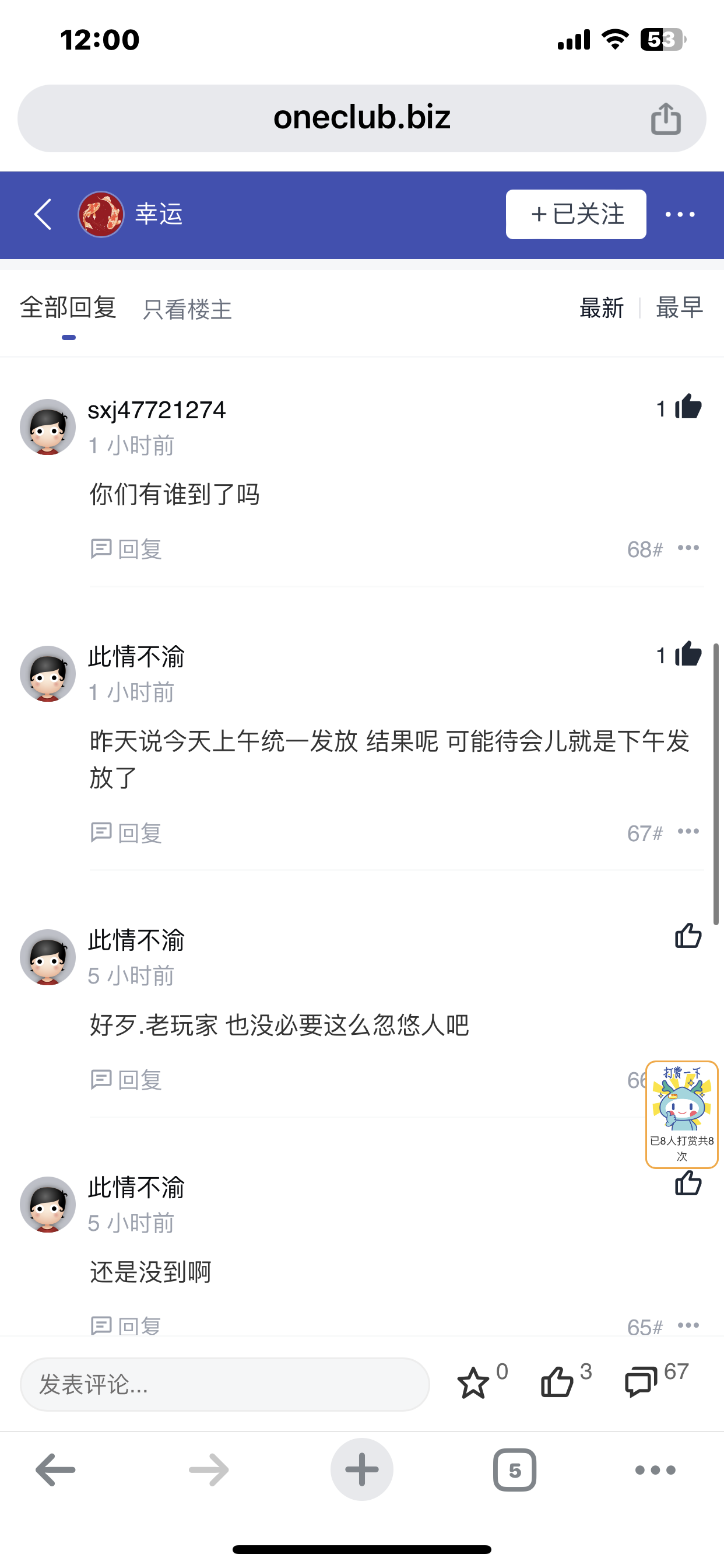724x1568 pixels.
Task: Like sxj47721274's comment
Action: [687, 407]
